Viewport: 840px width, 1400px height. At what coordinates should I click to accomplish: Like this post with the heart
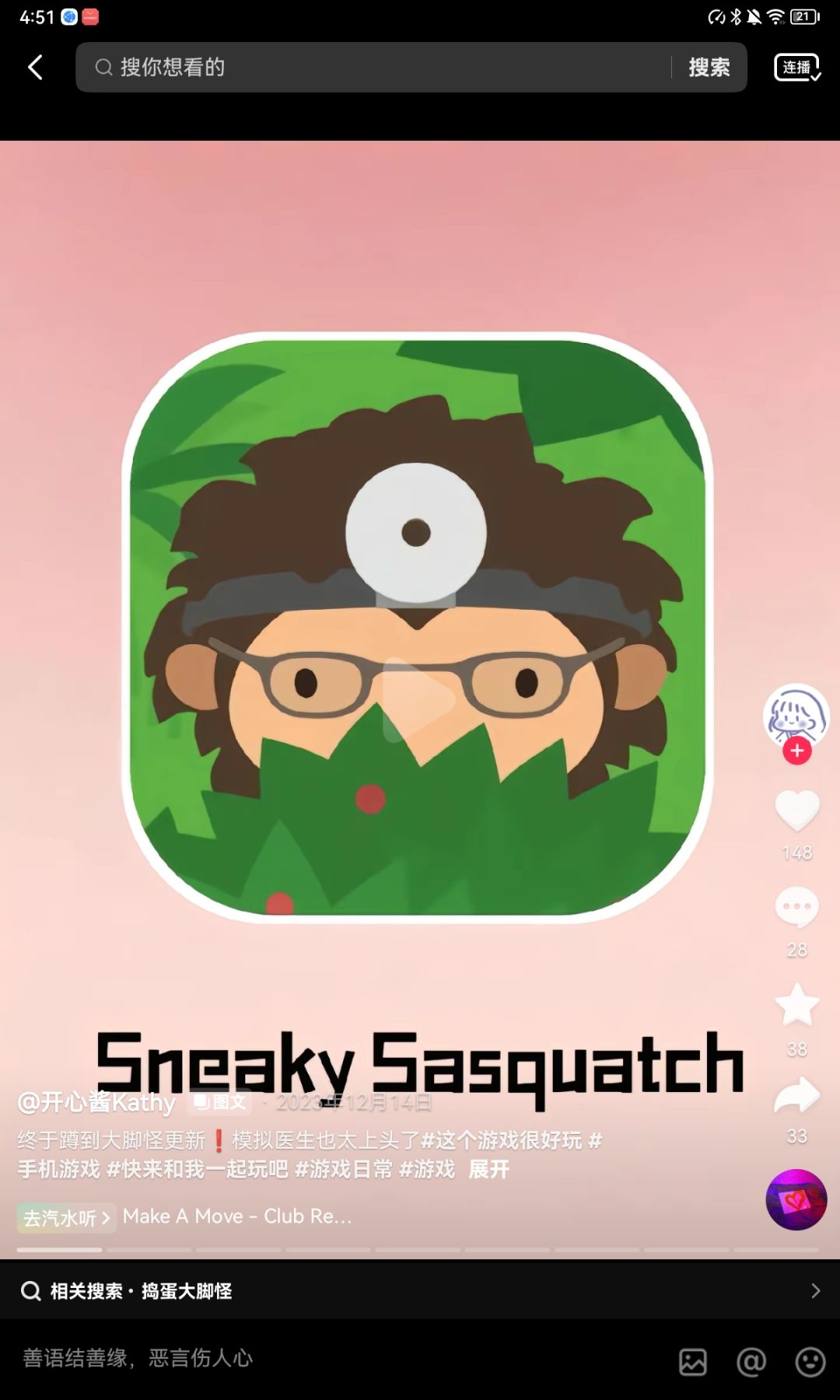[797, 810]
